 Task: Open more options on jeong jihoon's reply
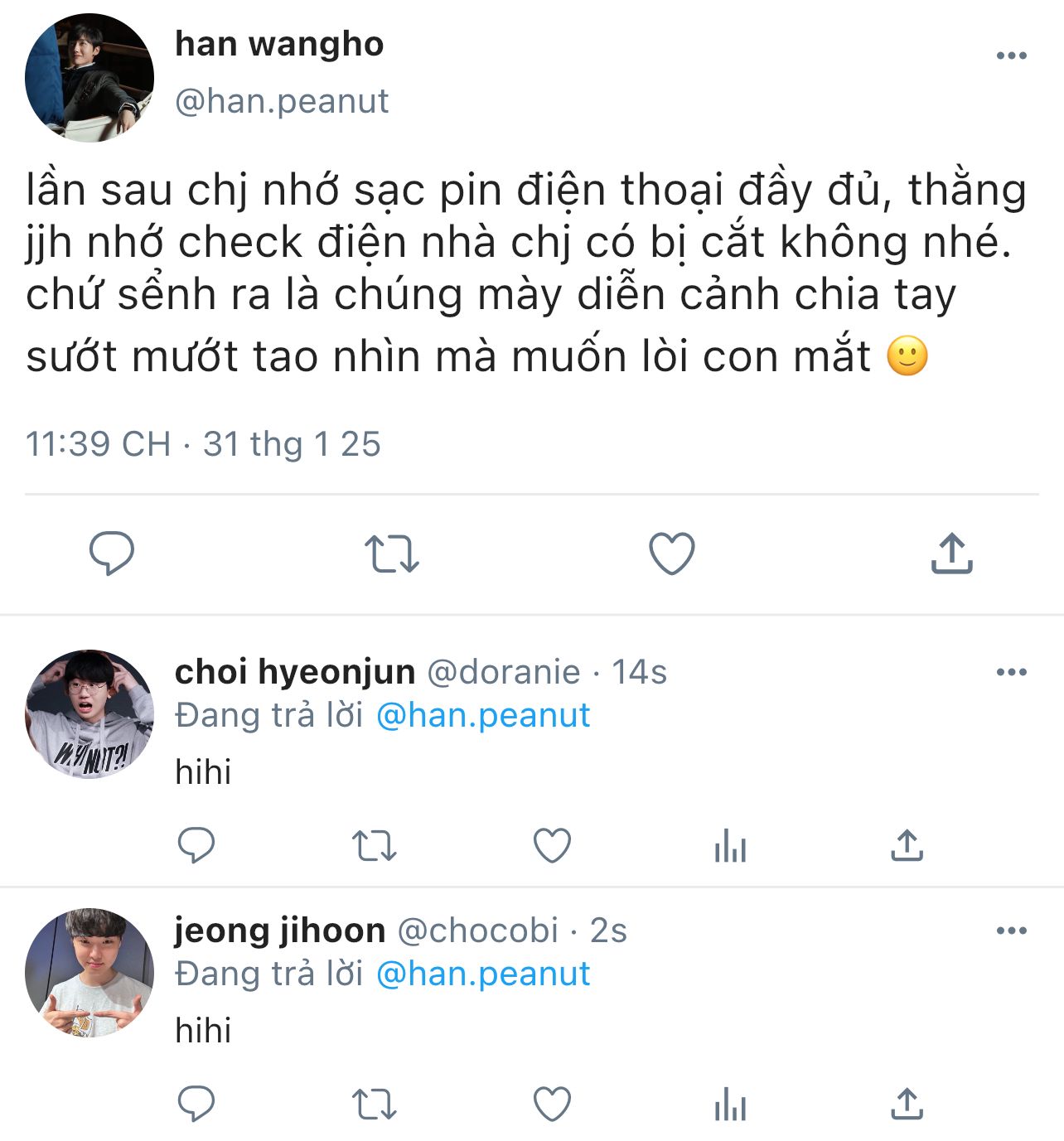[1011, 931]
